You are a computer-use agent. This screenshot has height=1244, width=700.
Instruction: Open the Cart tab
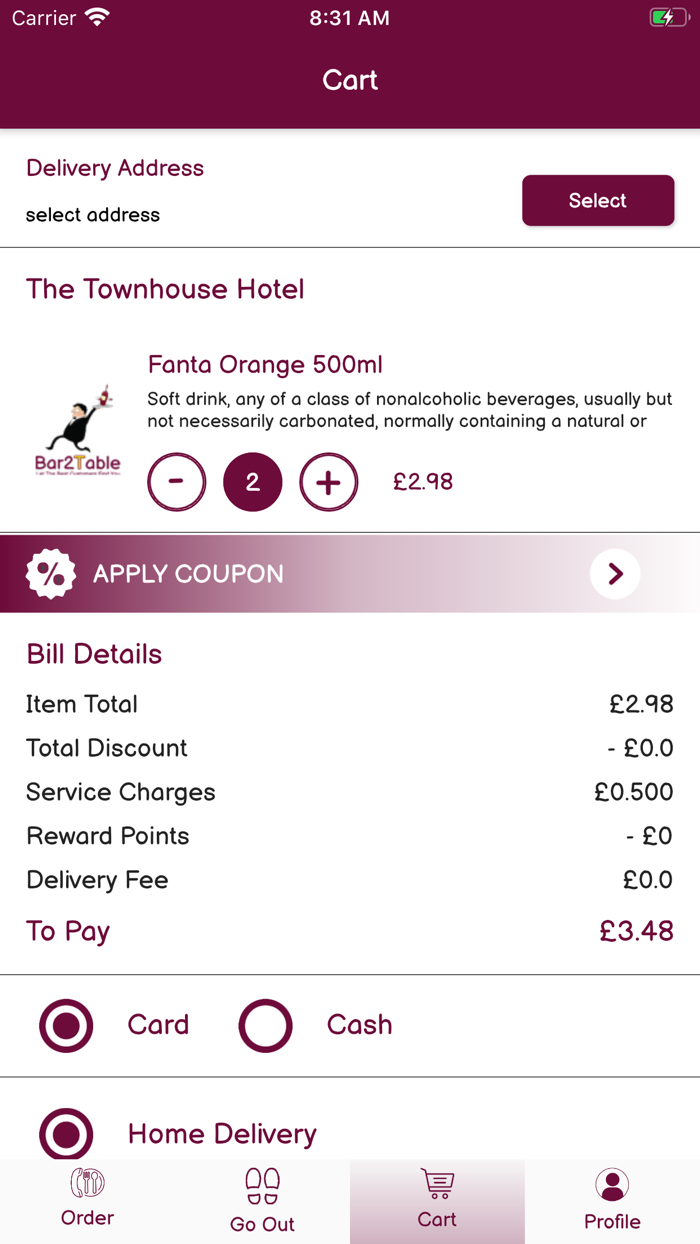pos(437,1200)
